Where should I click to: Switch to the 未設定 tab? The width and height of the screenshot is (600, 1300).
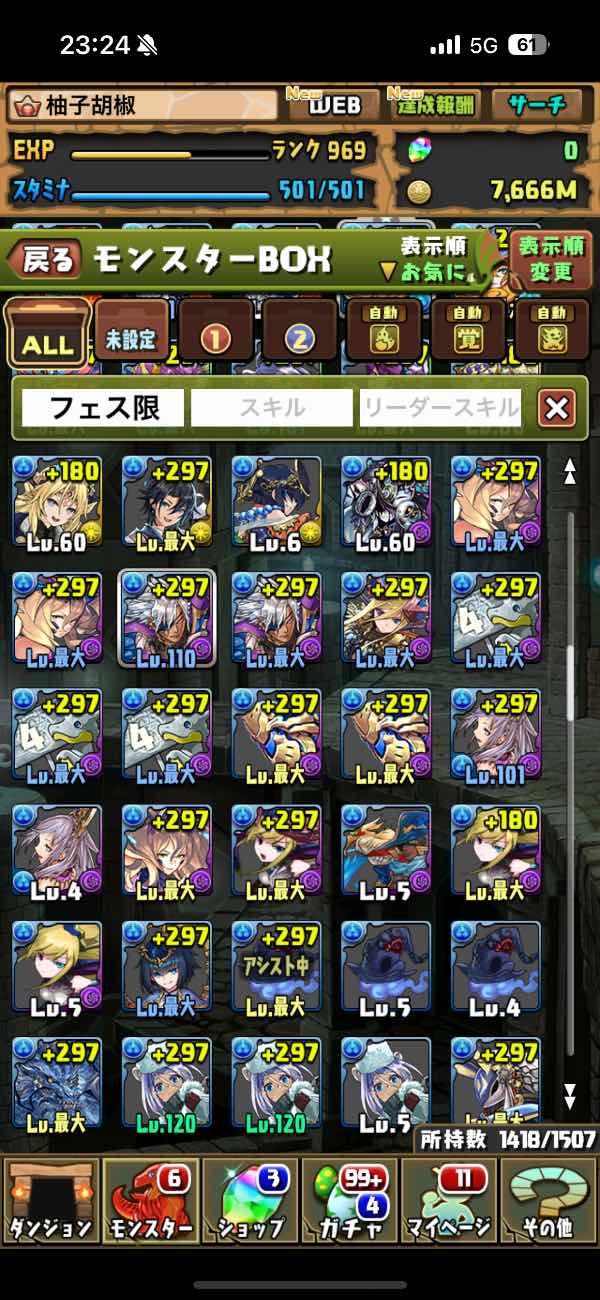132,335
